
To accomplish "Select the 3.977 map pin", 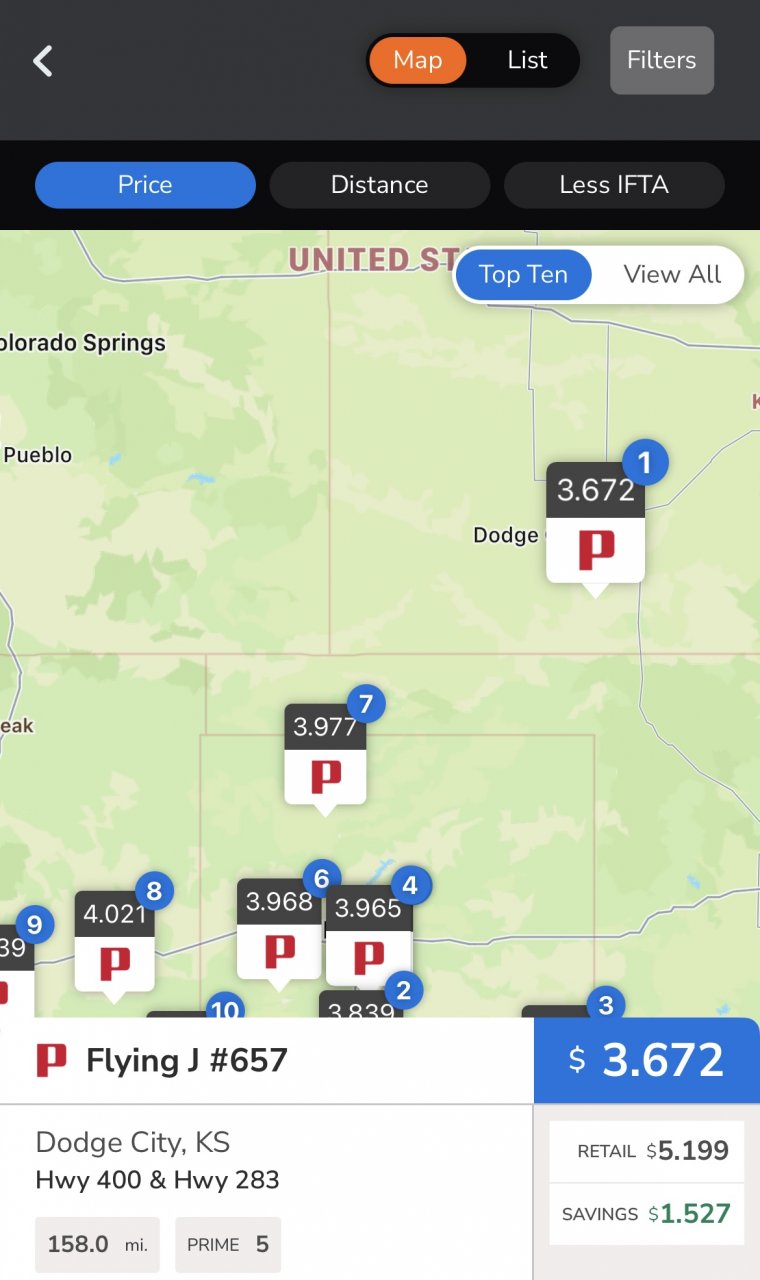I will pyautogui.click(x=325, y=757).
